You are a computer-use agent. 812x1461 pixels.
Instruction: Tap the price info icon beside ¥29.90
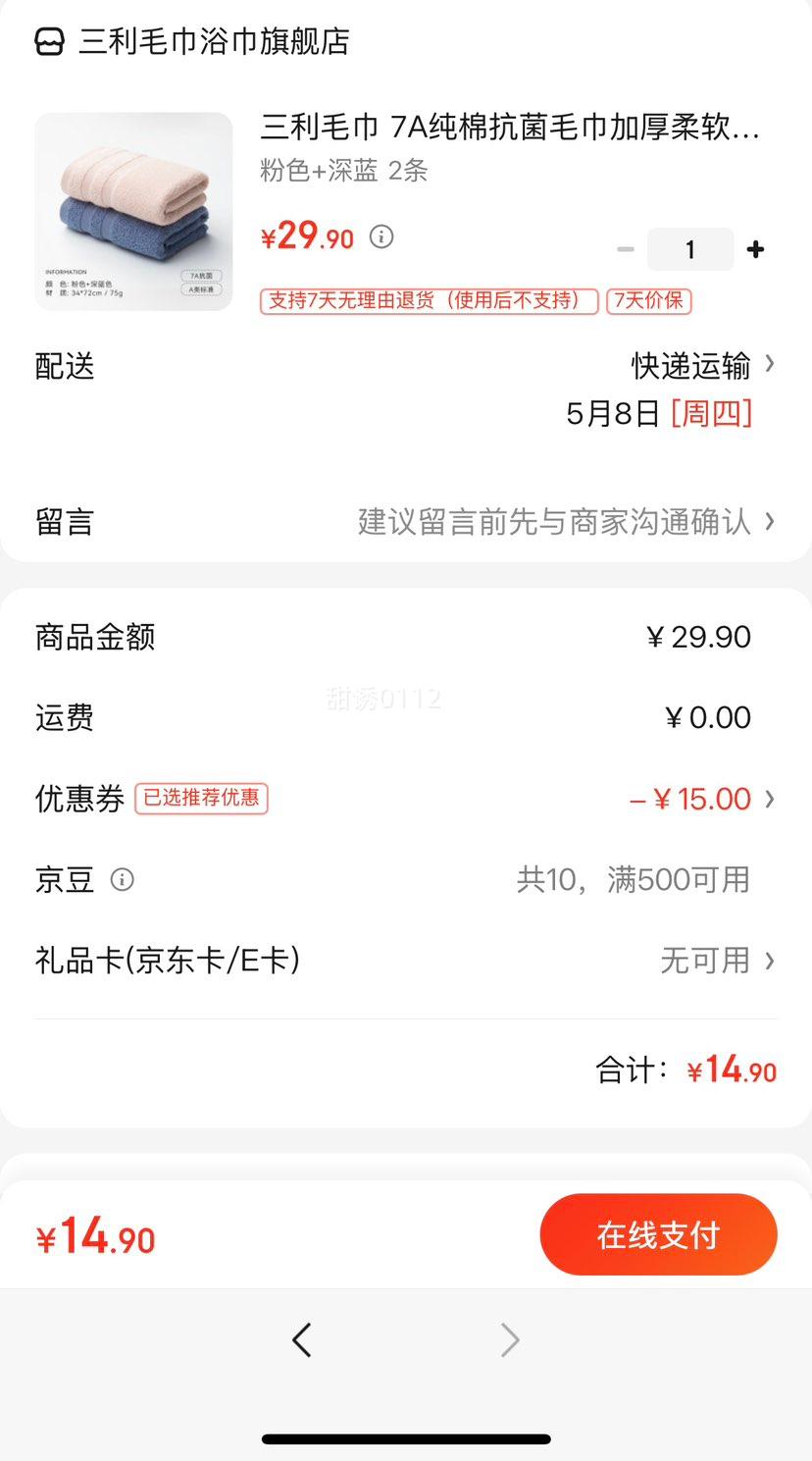[381, 236]
